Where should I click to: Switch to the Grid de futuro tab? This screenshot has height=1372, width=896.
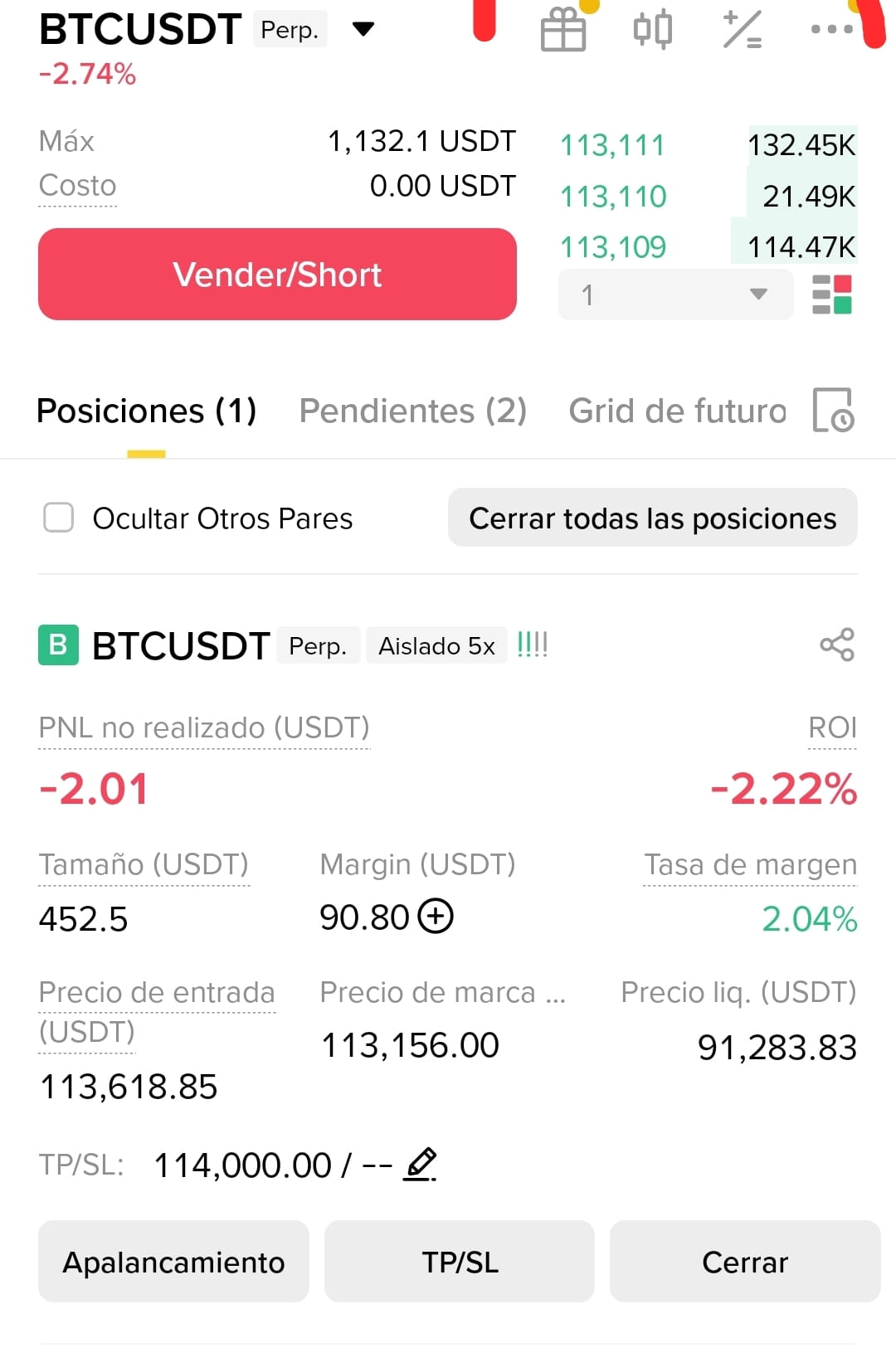tap(677, 411)
